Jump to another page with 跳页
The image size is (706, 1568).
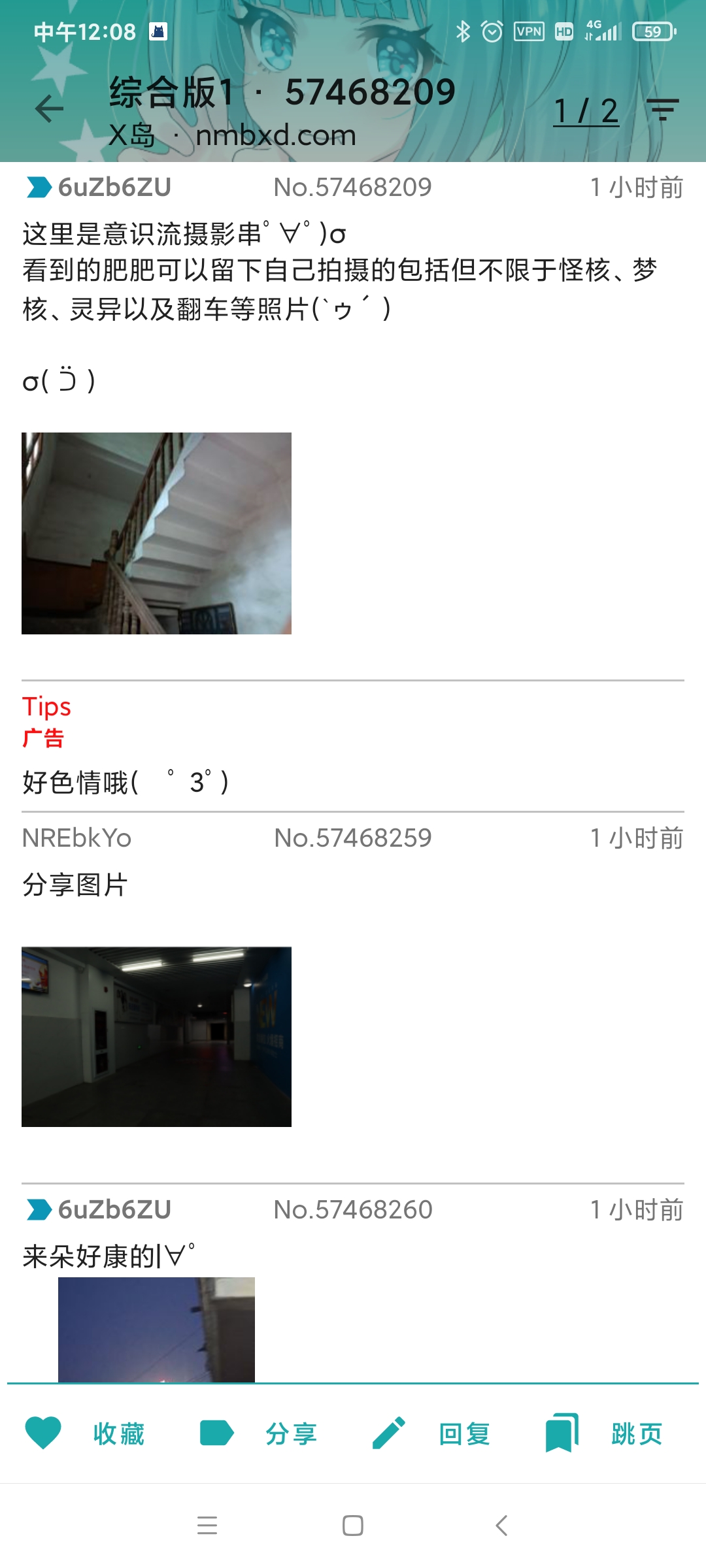coord(605,1433)
